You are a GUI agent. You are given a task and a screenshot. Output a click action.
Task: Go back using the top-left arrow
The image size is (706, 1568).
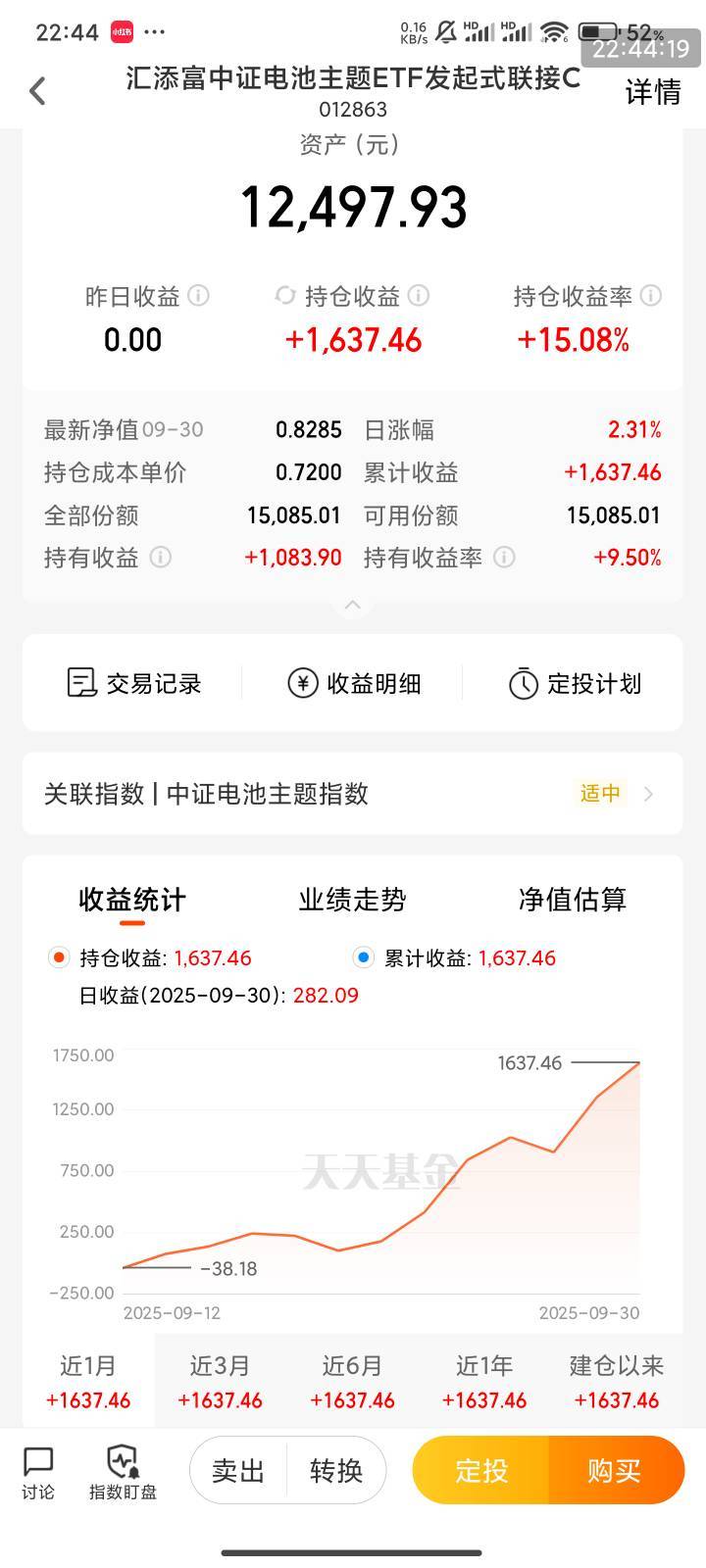click(x=37, y=91)
